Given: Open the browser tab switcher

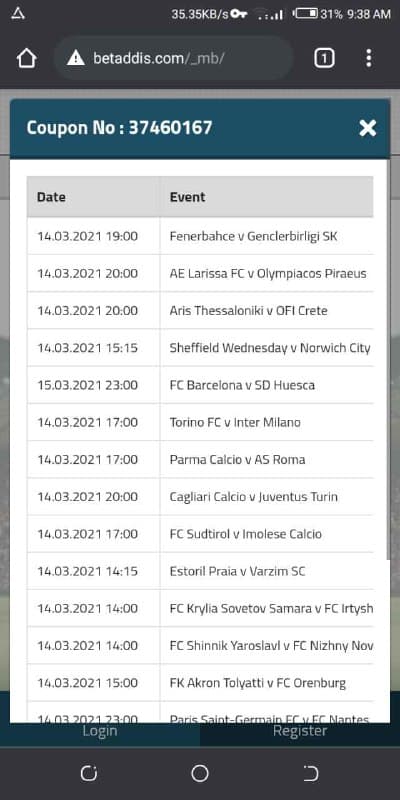Looking at the screenshot, I should click(x=324, y=58).
